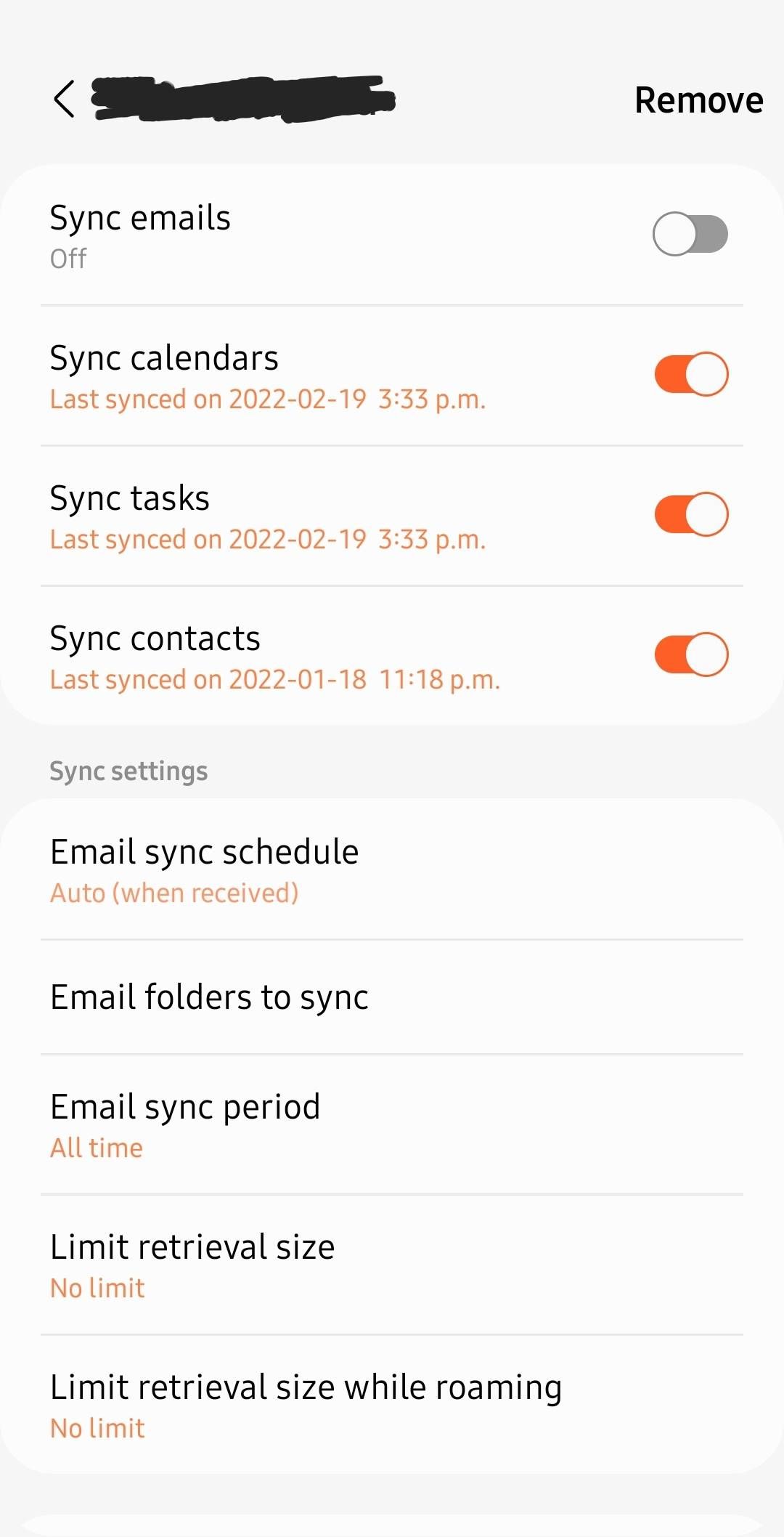Select Limit retrieval size while roaming
This screenshot has height=1537, width=784.
pos(392,1405)
